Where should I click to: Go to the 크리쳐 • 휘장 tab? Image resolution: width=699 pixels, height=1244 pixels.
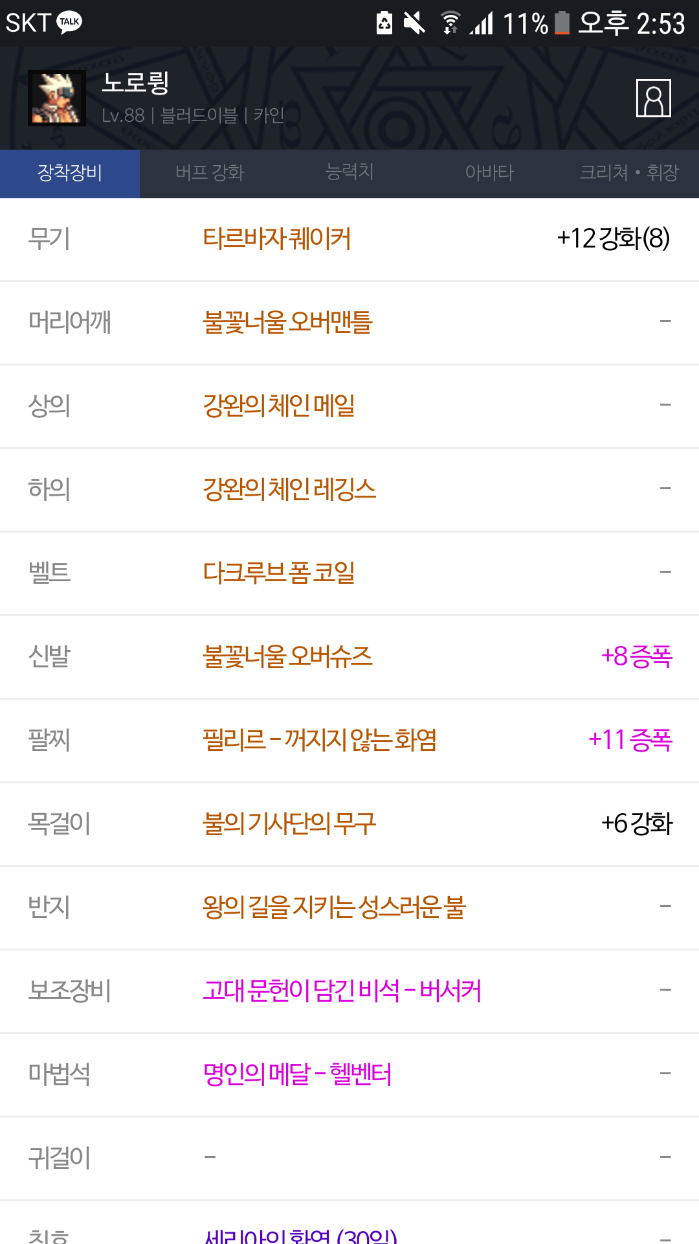[x=628, y=173]
